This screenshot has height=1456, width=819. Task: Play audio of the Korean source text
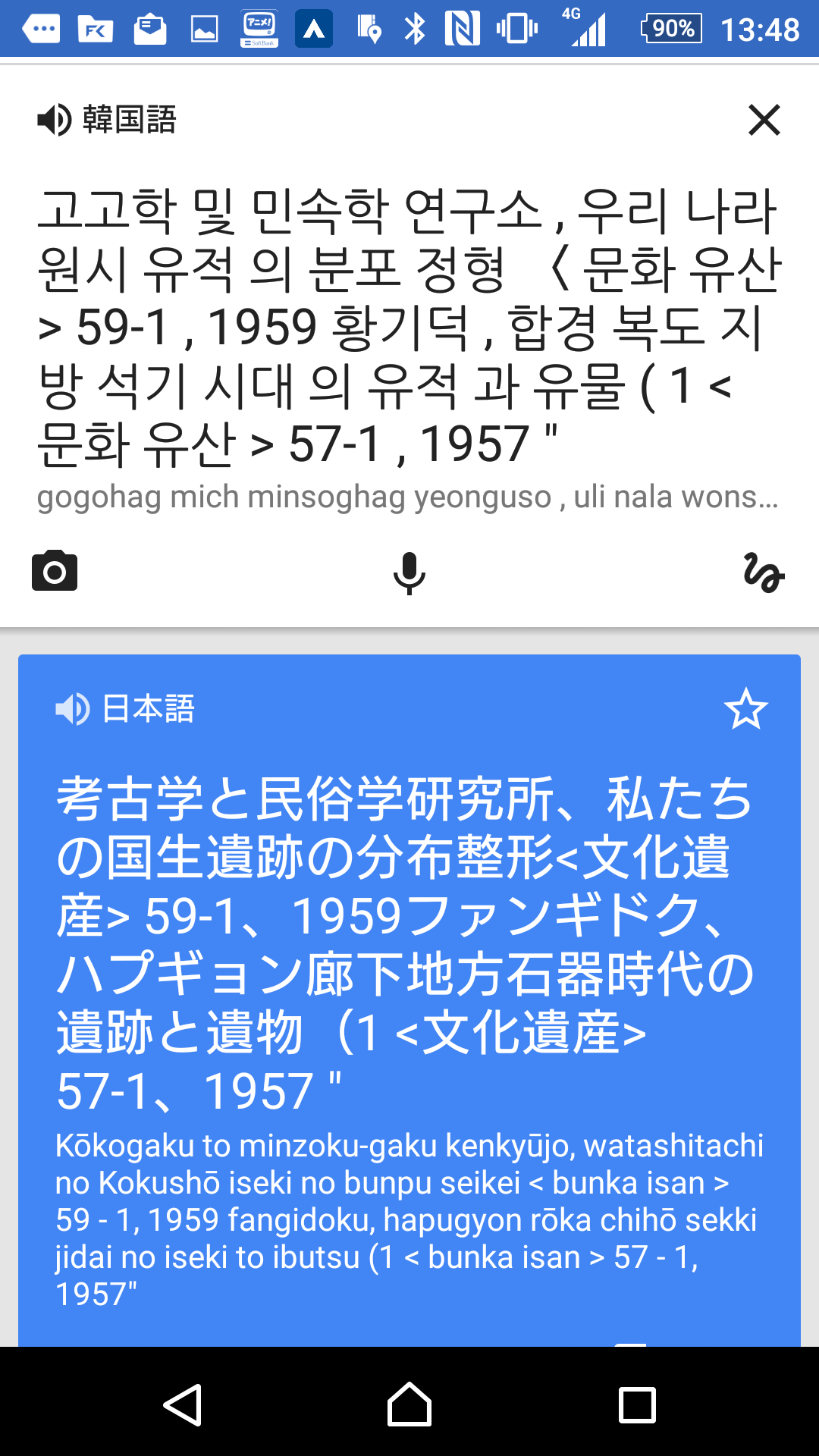pyautogui.click(x=55, y=120)
